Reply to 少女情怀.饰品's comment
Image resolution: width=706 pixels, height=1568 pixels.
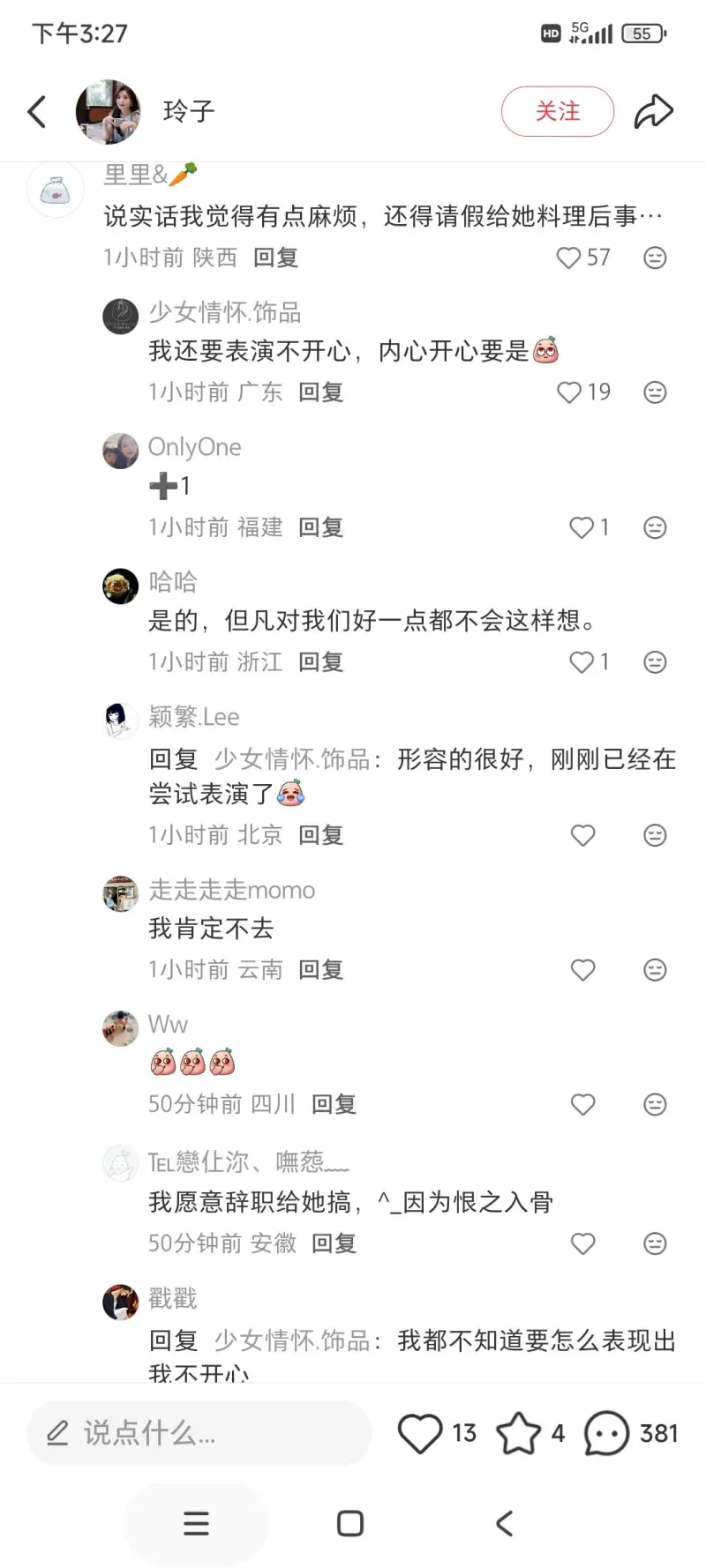(320, 392)
